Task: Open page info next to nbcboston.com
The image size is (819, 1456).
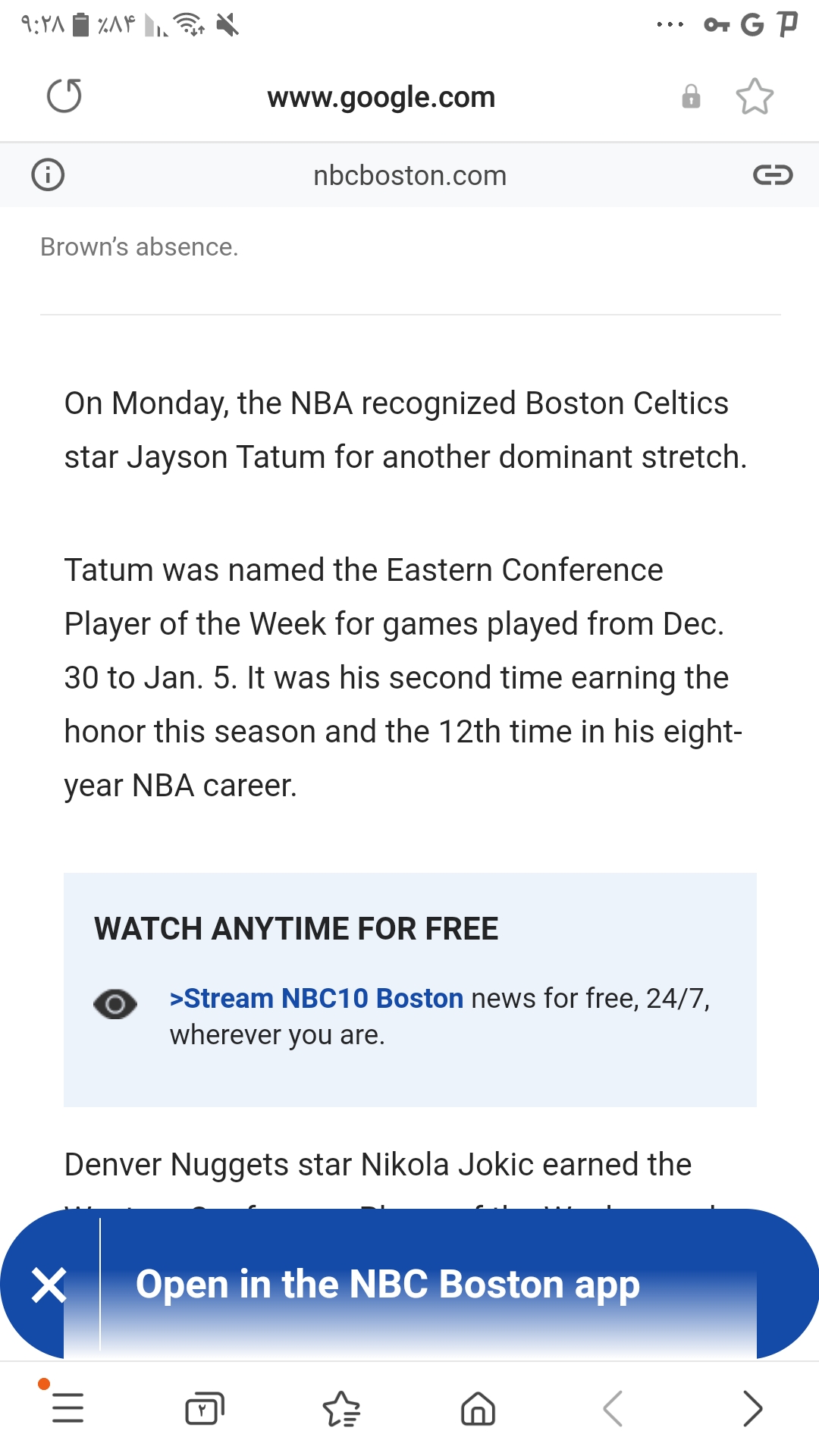Action: [x=48, y=175]
